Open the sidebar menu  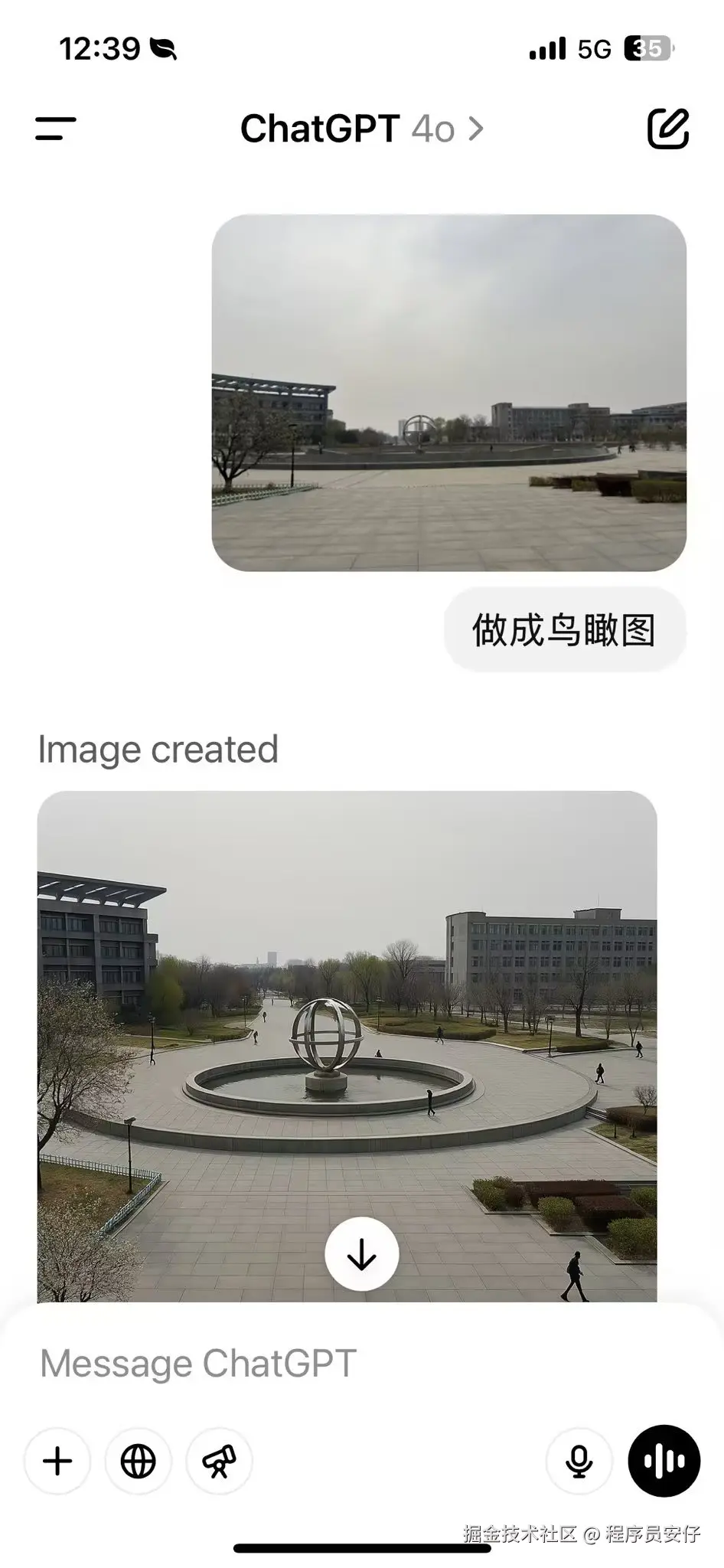point(56,128)
